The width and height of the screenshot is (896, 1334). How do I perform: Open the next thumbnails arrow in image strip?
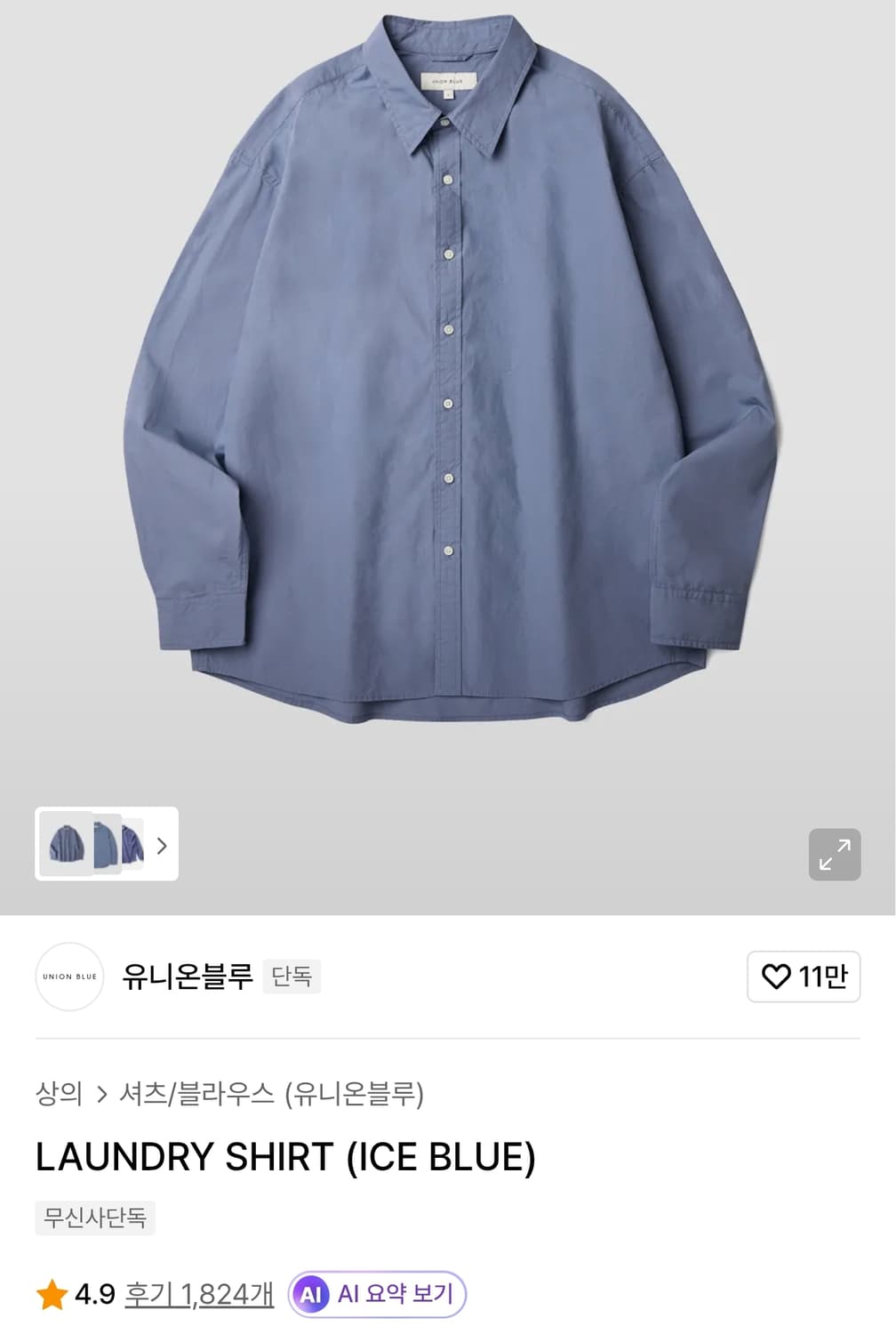click(162, 846)
